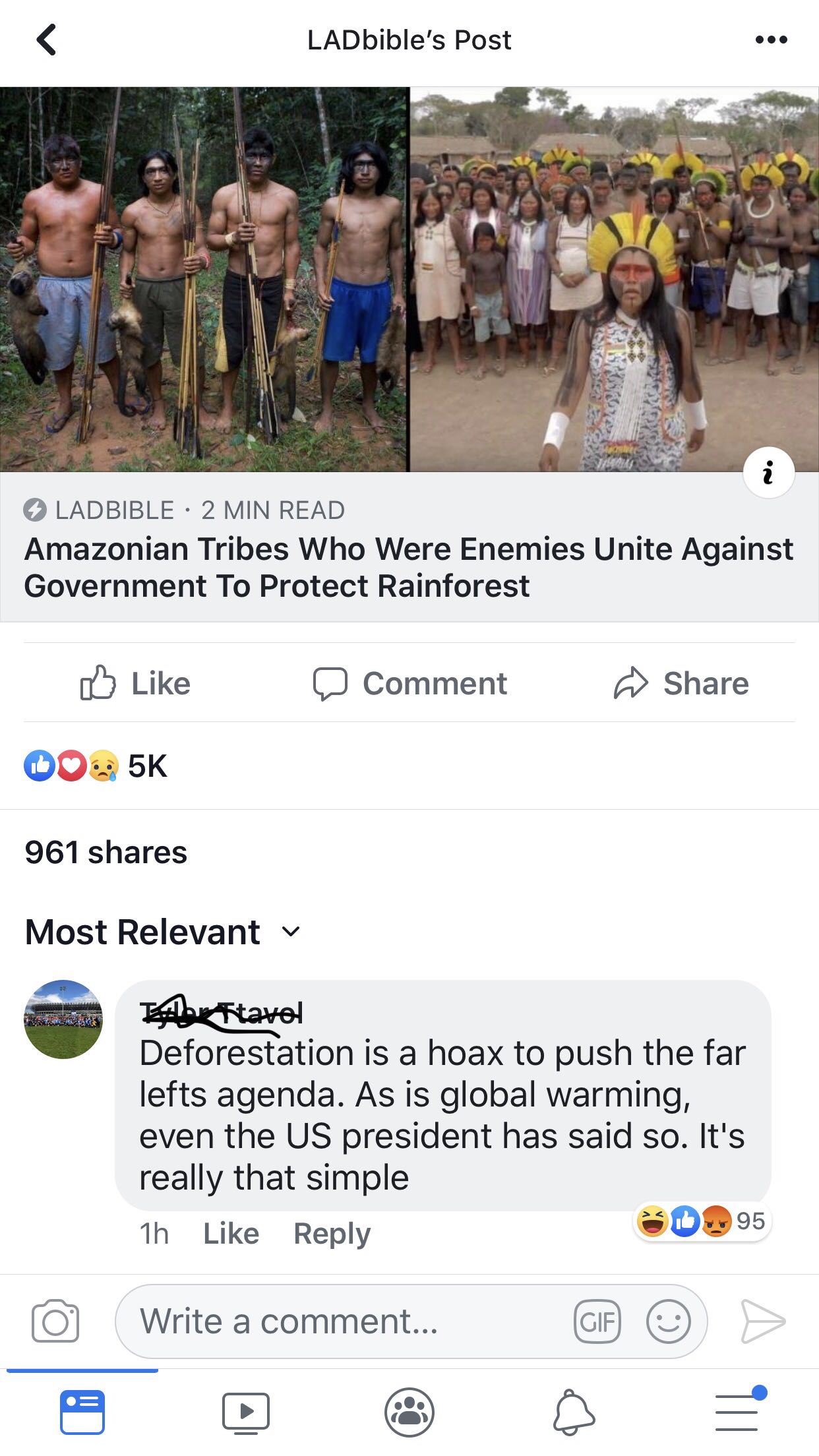The image size is (819, 1456).
Task: View the 95 reactions on the comment
Action: 702,1221
